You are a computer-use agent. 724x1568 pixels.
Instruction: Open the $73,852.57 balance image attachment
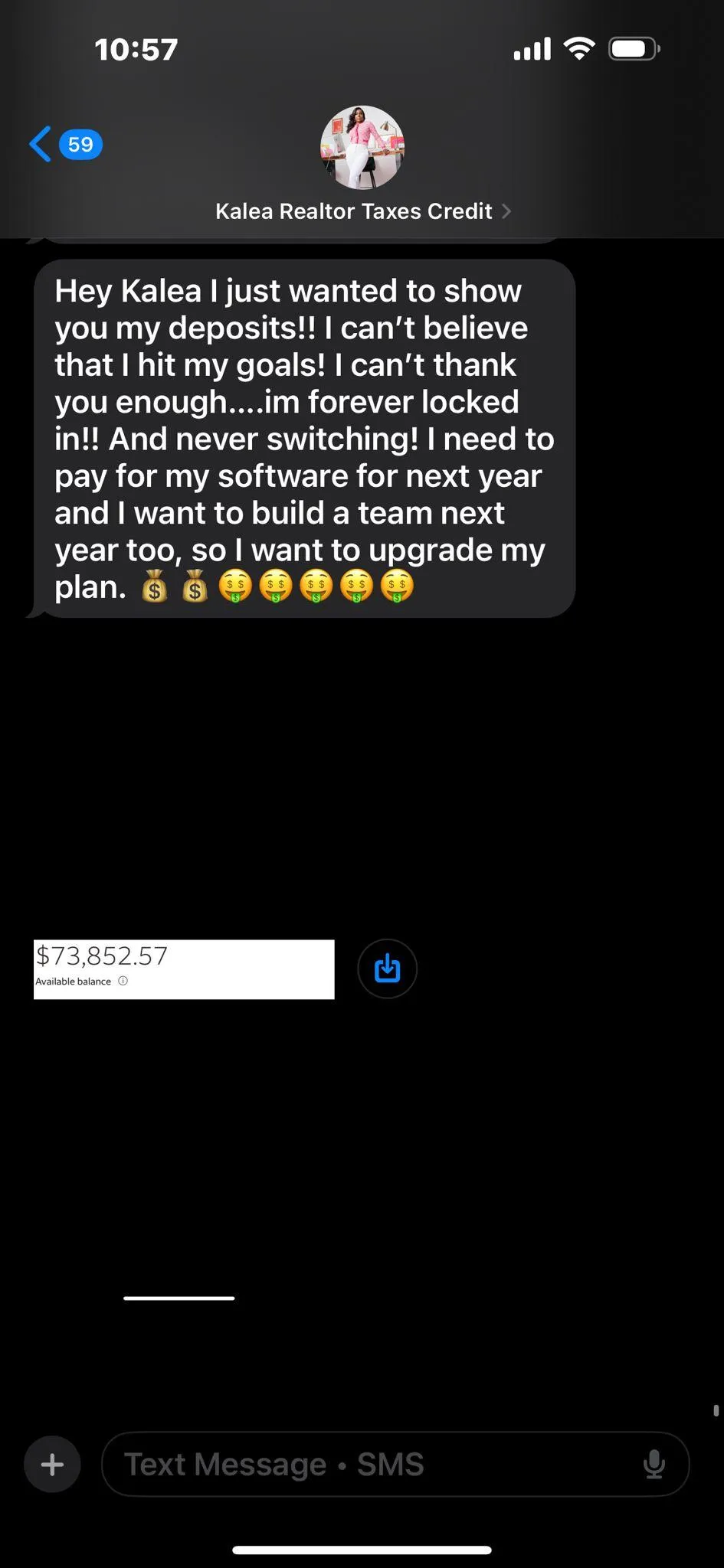184,969
